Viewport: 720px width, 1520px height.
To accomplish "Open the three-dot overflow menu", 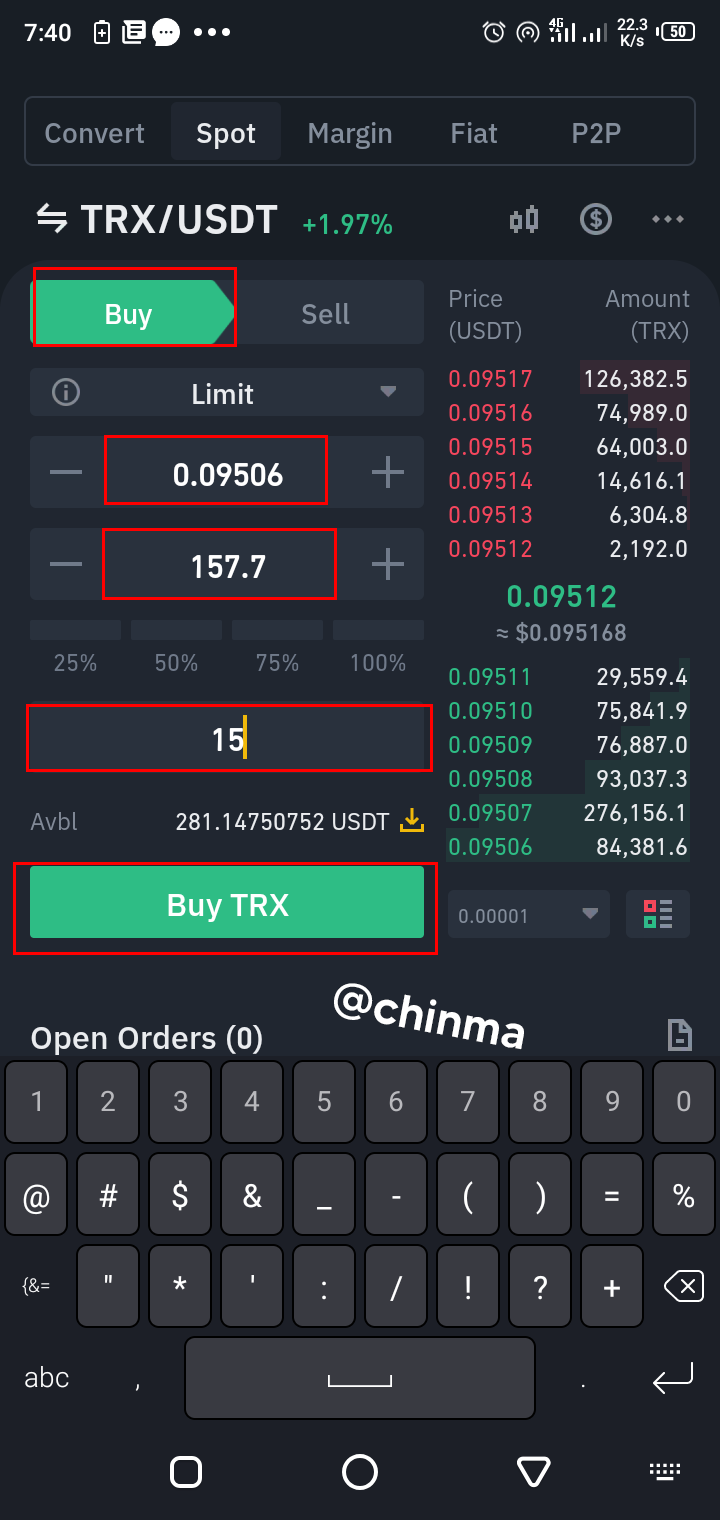I will point(668,219).
